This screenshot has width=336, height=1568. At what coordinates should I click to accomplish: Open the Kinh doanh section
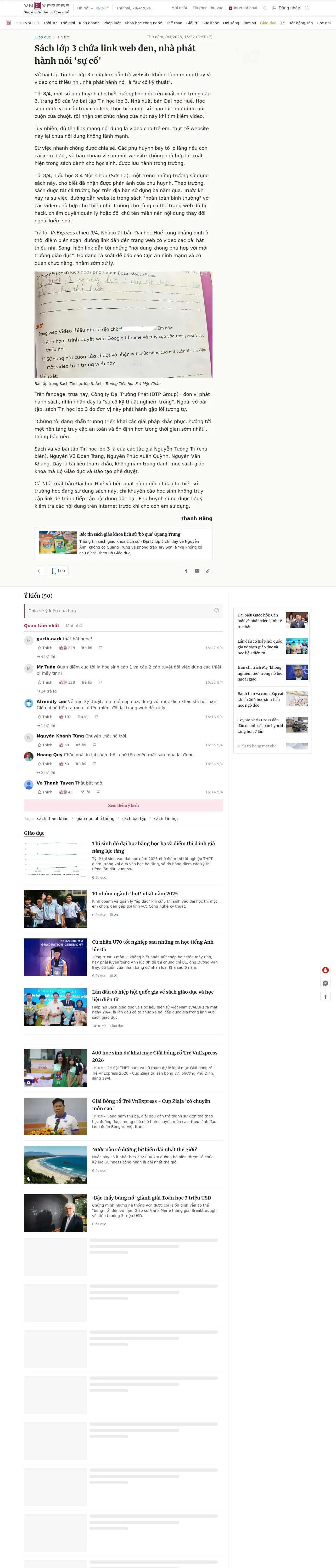(89, 23)
